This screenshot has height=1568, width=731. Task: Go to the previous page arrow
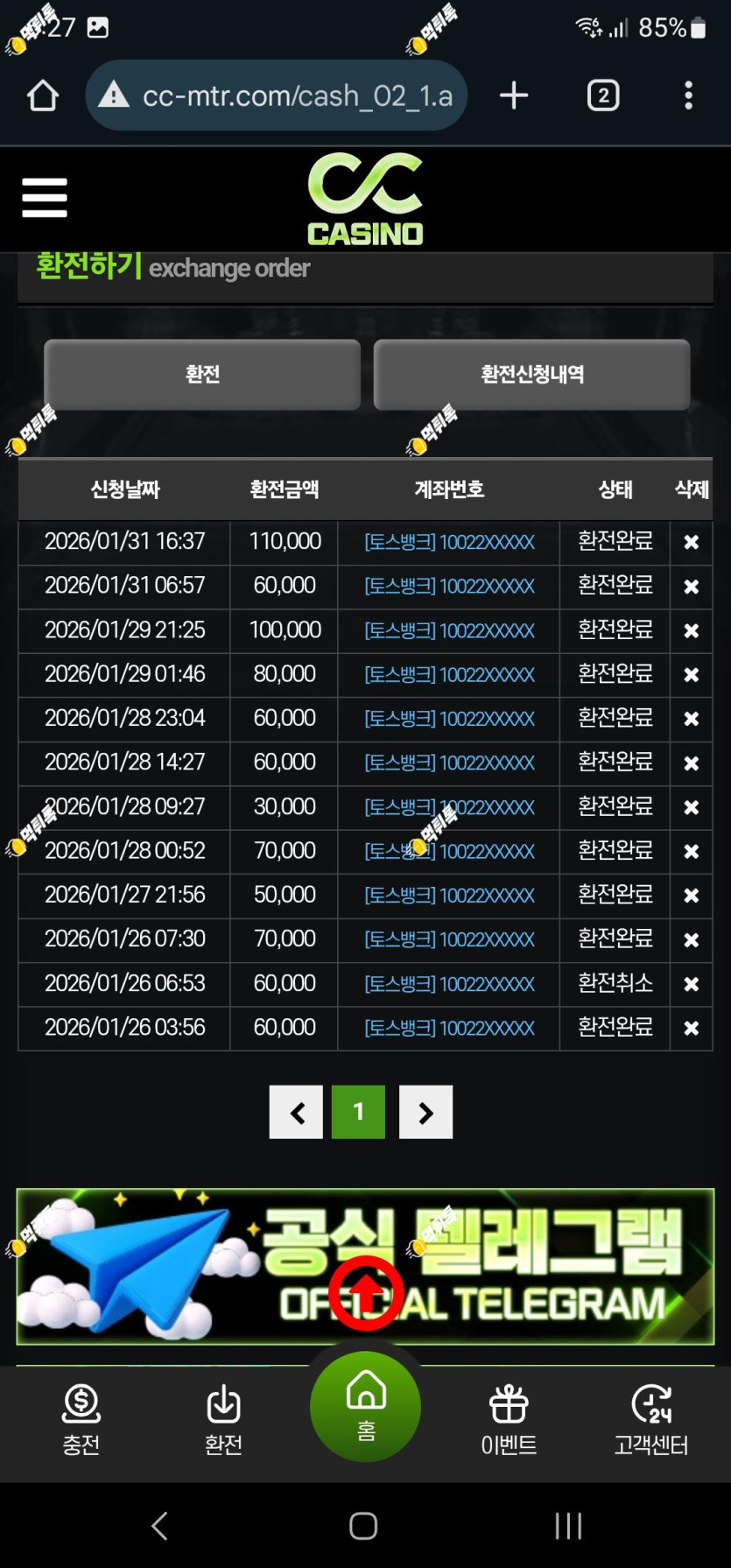296,1112
